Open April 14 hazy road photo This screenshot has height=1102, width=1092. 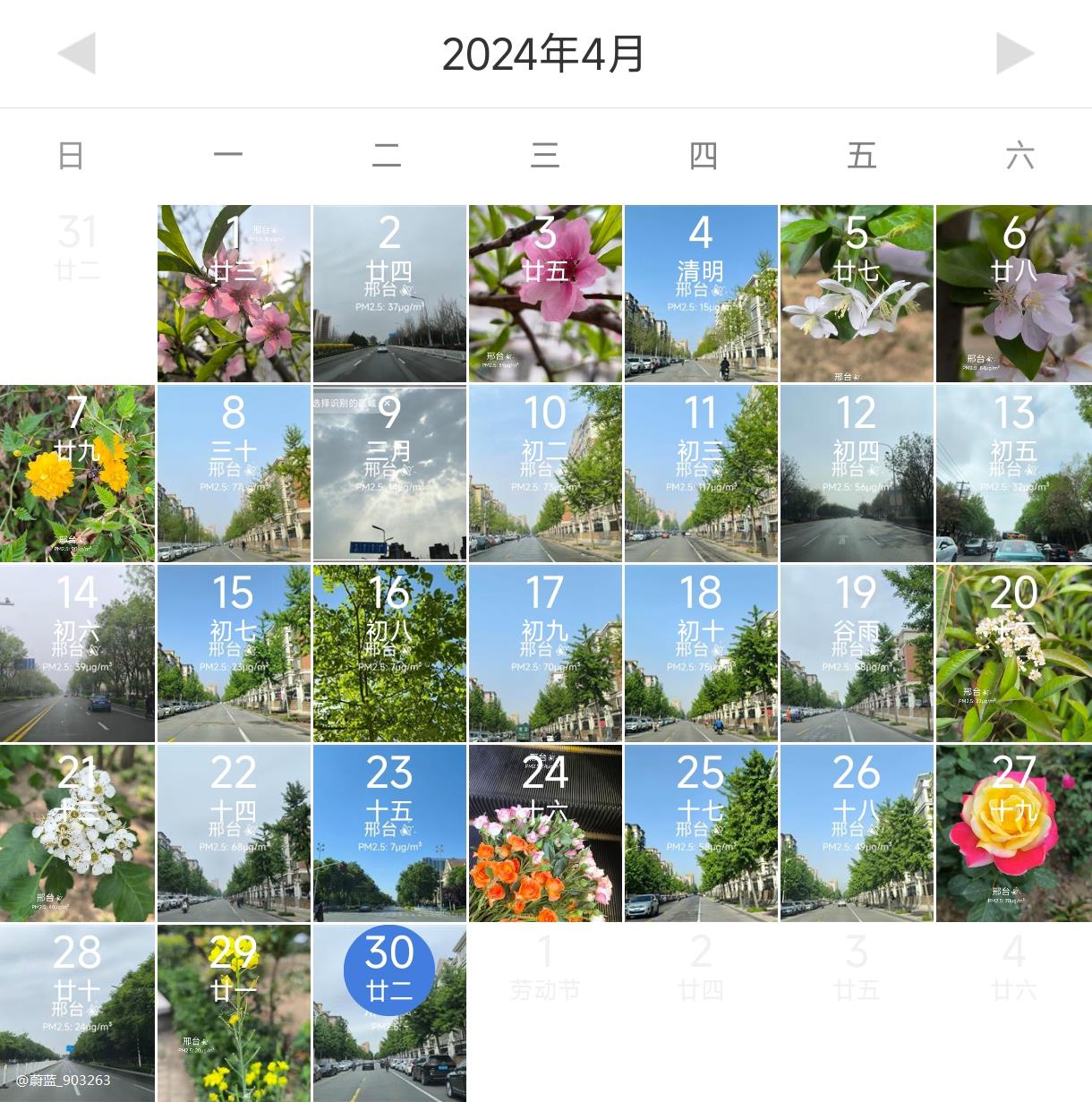(77, 654)
